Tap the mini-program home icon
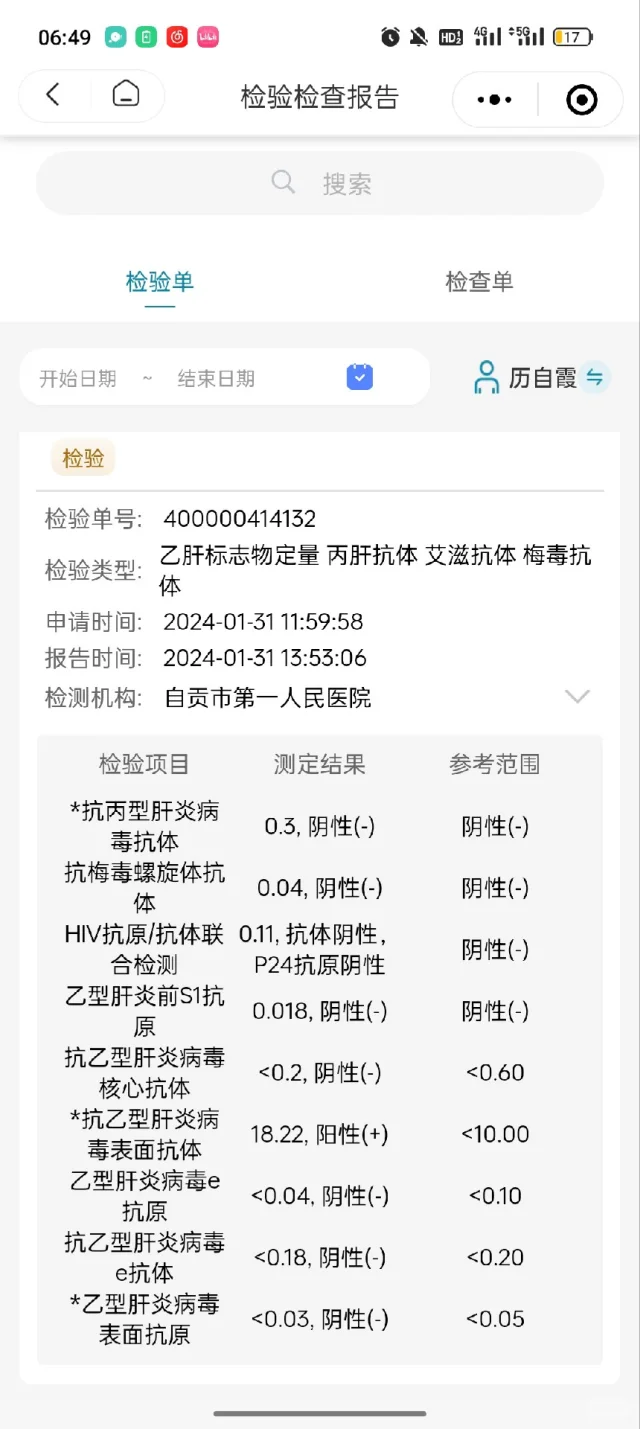This screenshot has width=640, height=1429. pos(126,96)
